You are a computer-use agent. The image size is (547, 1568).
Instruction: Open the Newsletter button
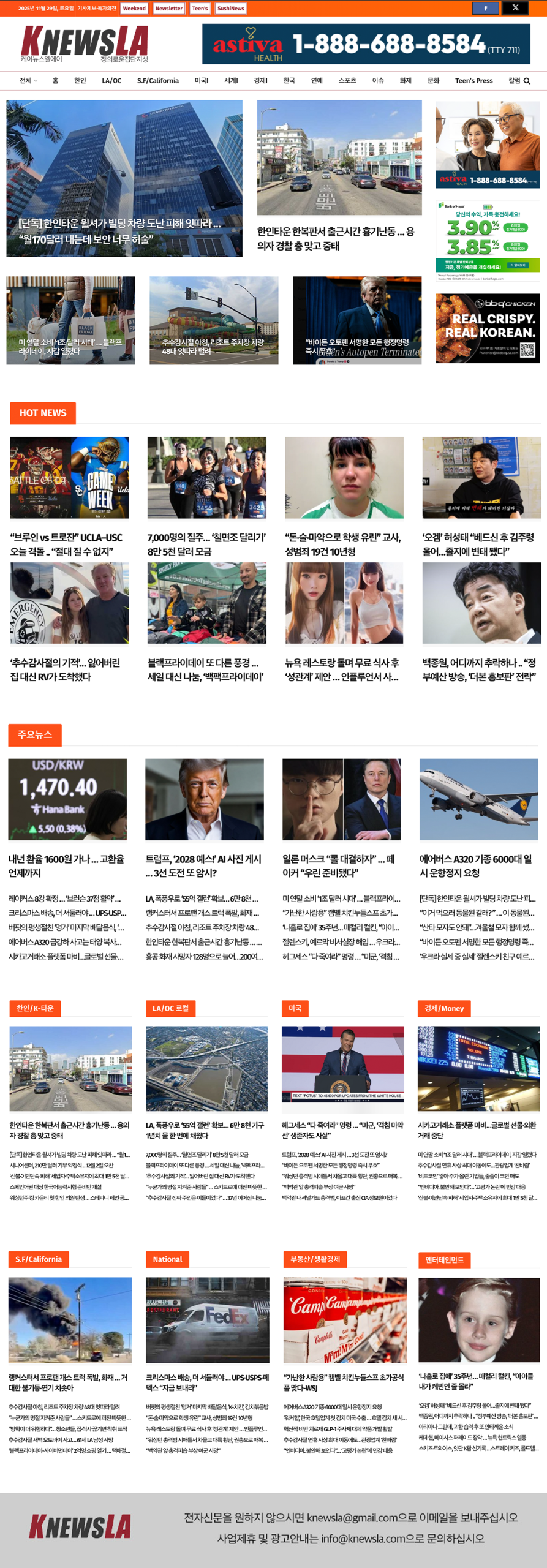click(168, 9)
